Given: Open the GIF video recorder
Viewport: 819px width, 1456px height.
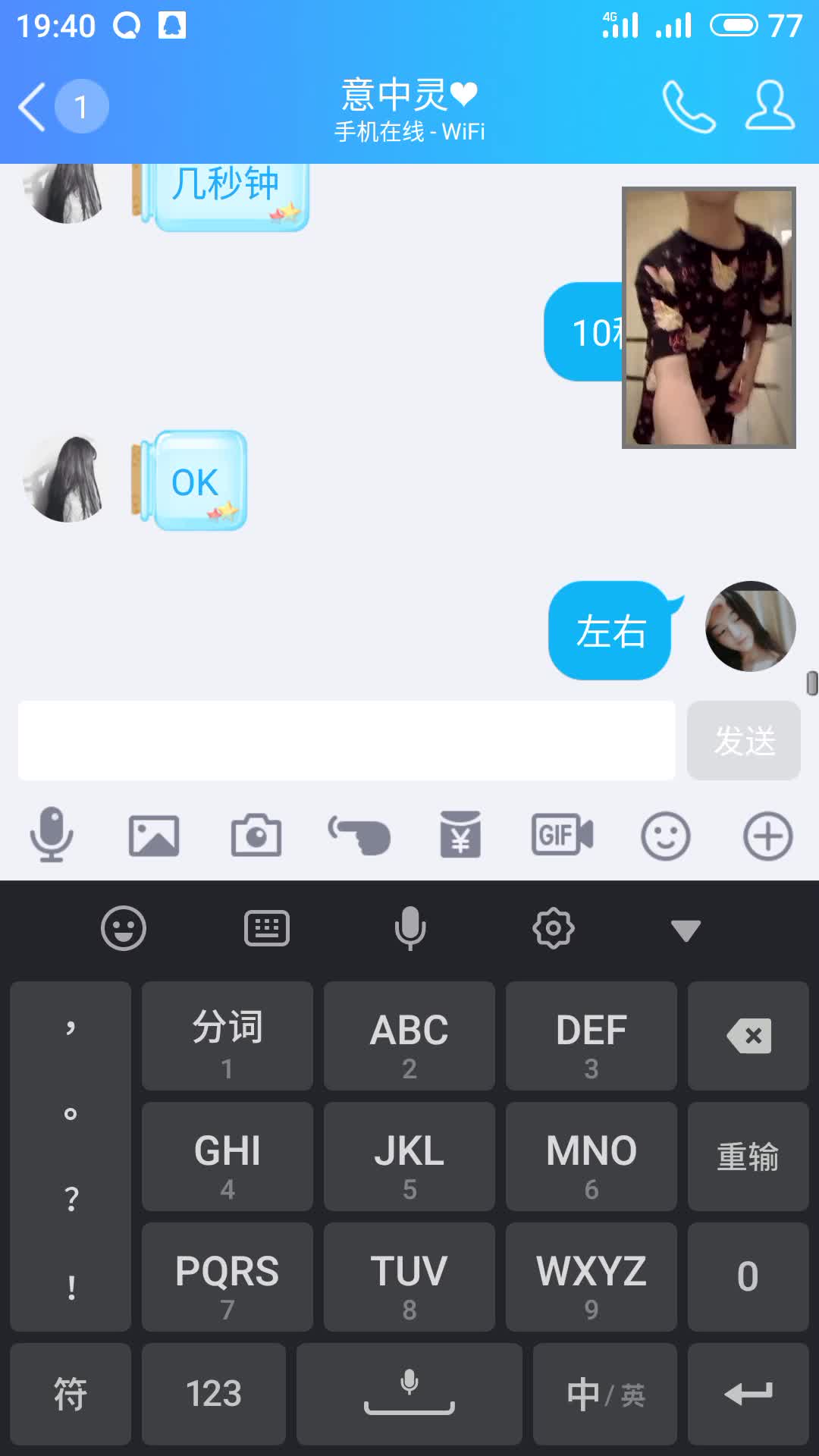Looking at the screenshot, I should coord(562,836).
